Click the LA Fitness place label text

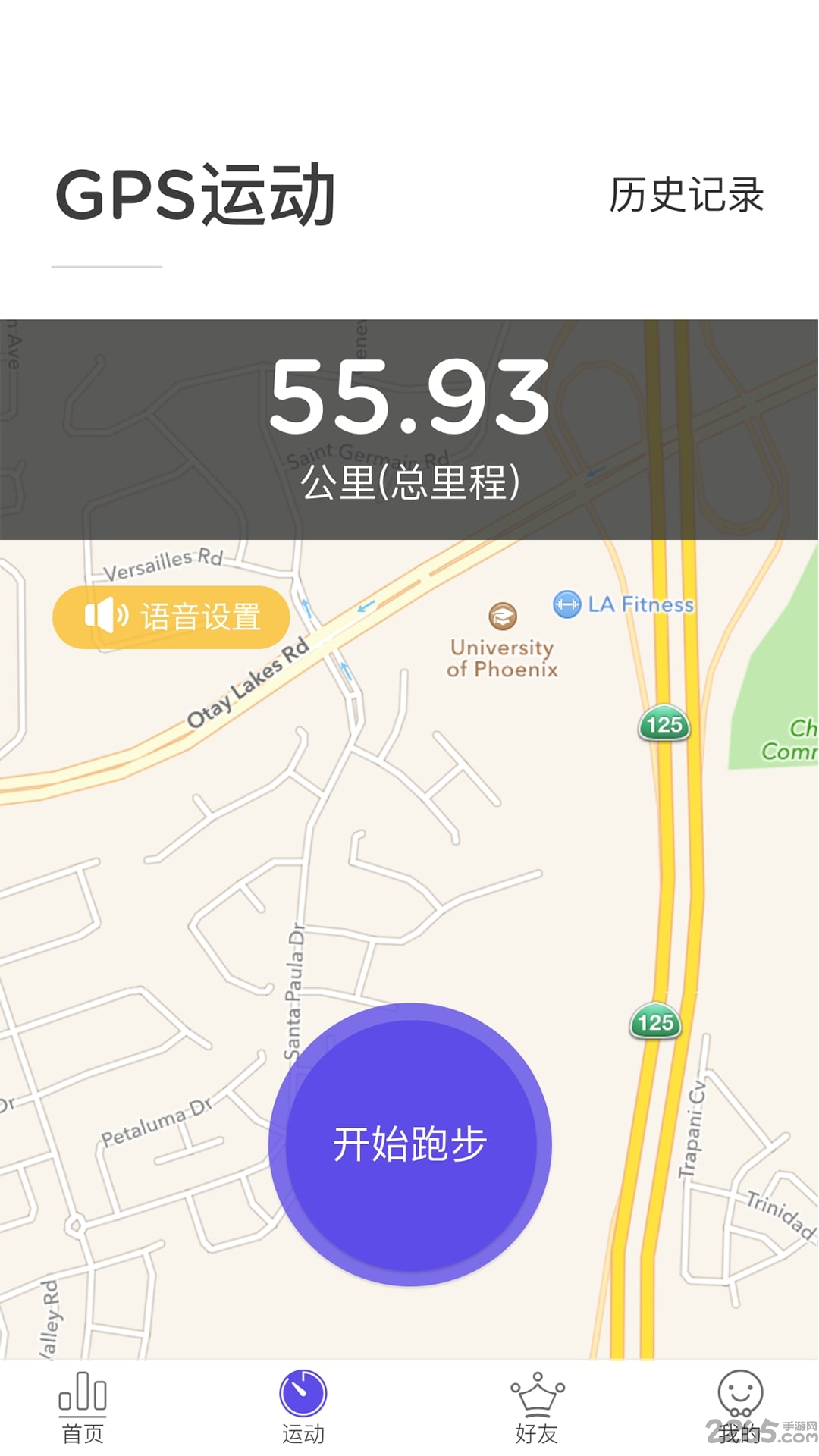click(639, 603)
